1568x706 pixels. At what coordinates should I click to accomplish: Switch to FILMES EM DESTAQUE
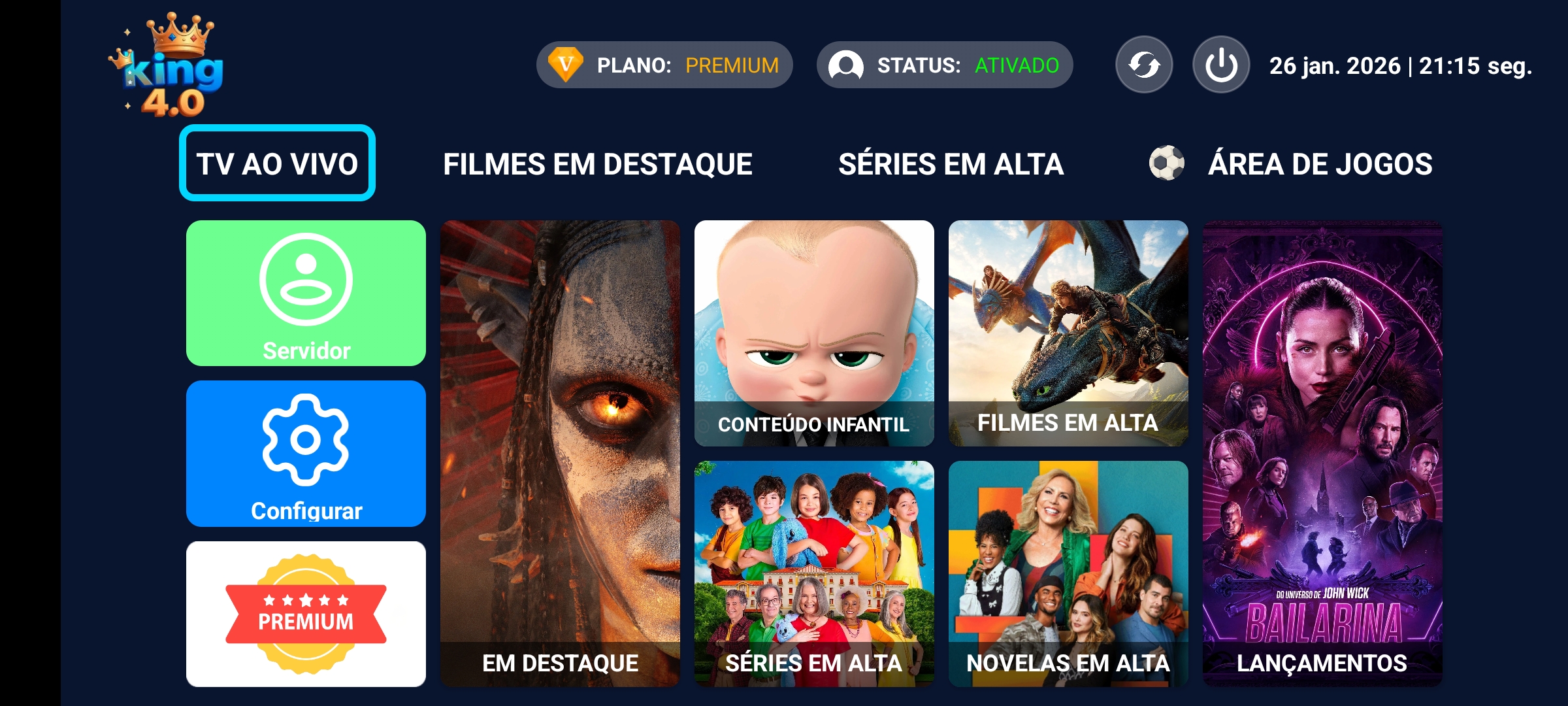pyautogui.click(x=597, y=164)
